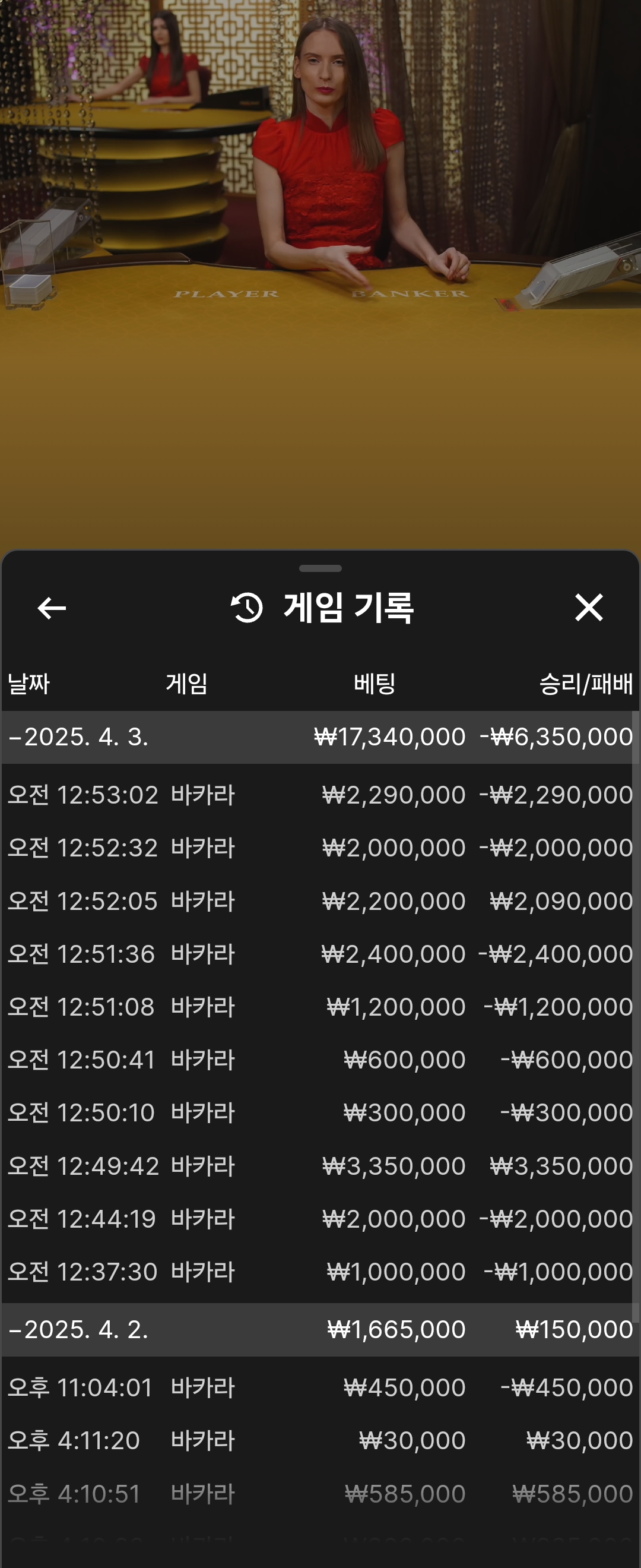Collapse the 2025. 4. 2. date group
Screen dimensions: 641x1568
pyautogui.click(x=78, y=1329)
